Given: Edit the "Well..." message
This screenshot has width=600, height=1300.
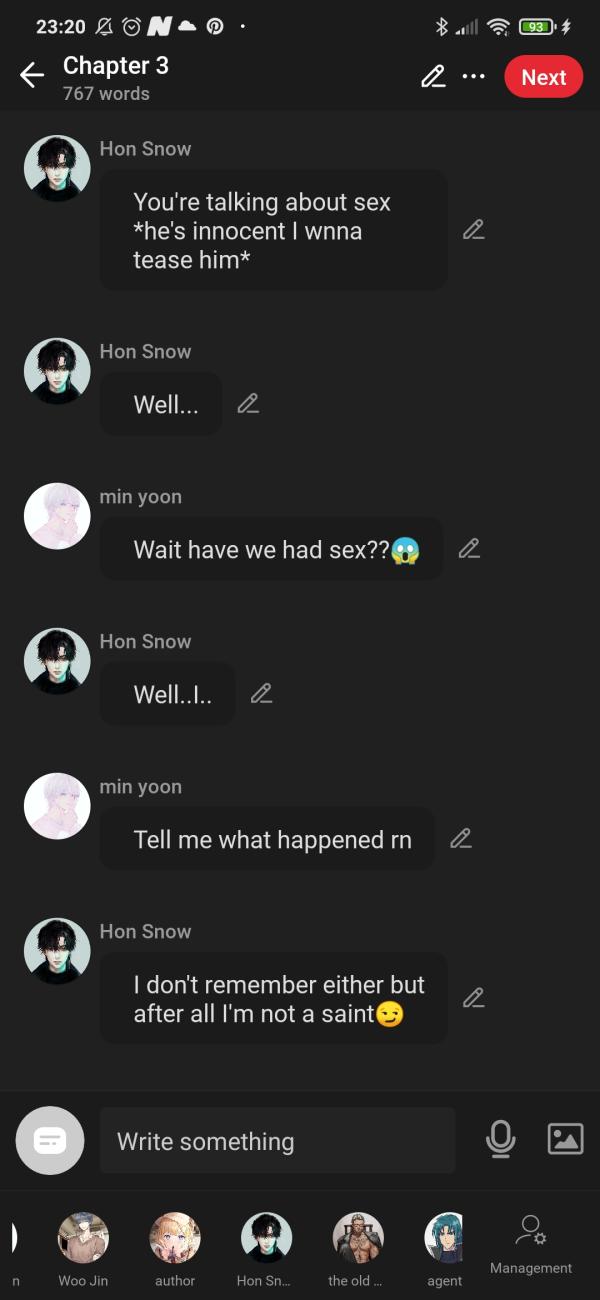Looking at the screenshot, I should 248,404.
